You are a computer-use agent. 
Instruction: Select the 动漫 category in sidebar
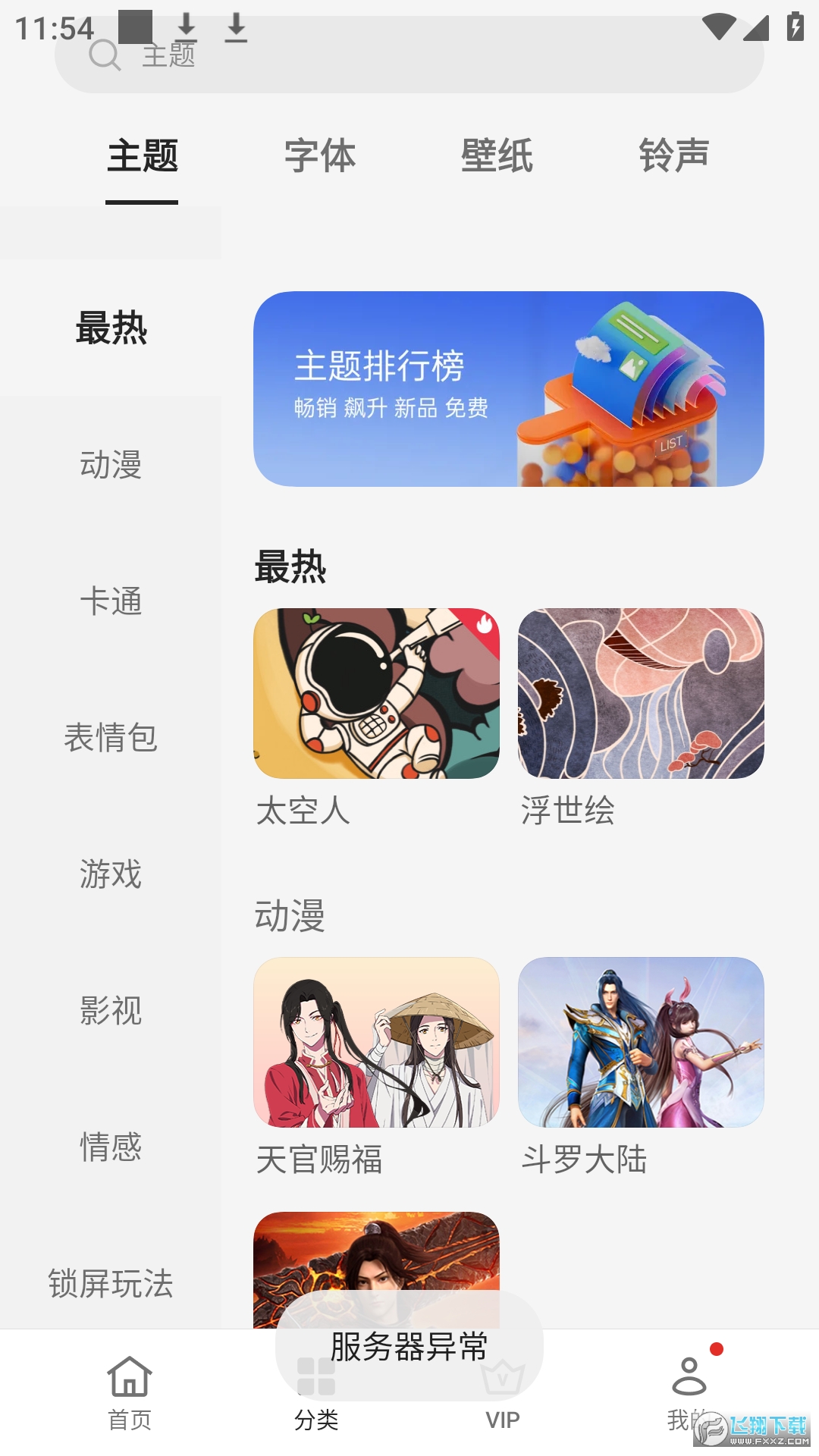click(x=111, y=464)
